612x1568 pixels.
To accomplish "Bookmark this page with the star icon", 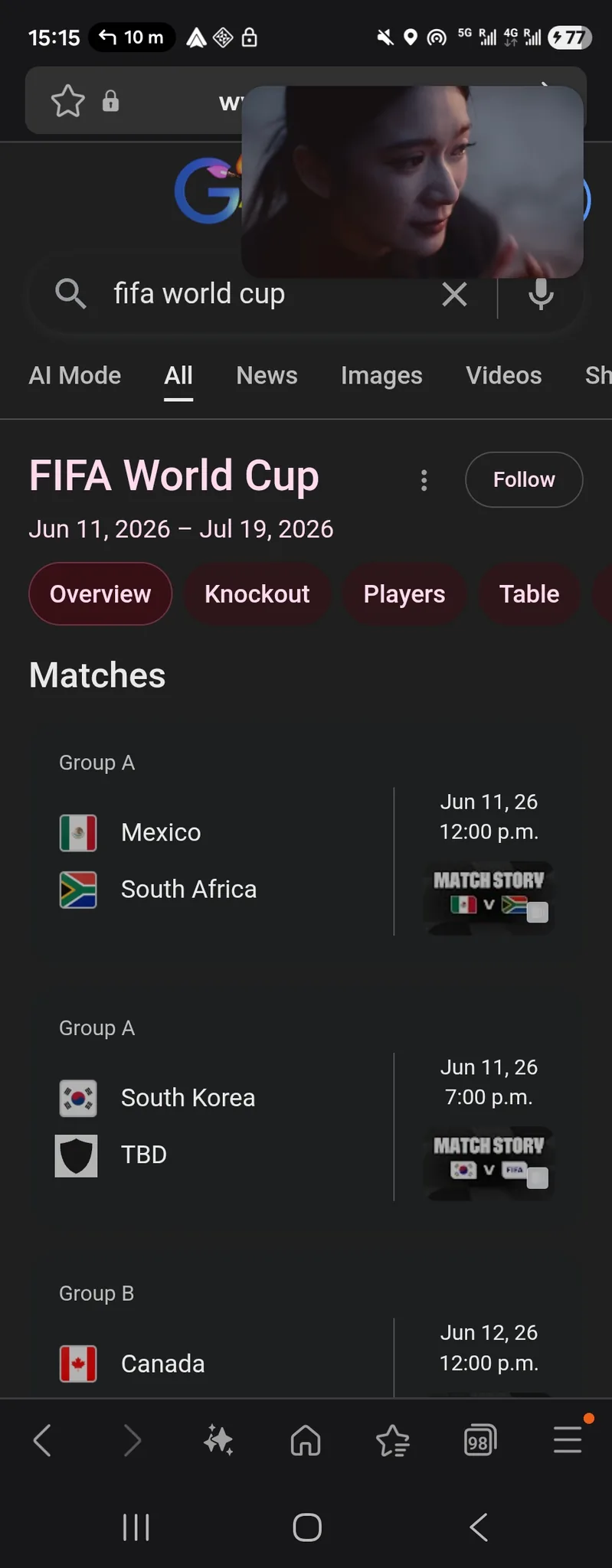I will tap(67, 101).
